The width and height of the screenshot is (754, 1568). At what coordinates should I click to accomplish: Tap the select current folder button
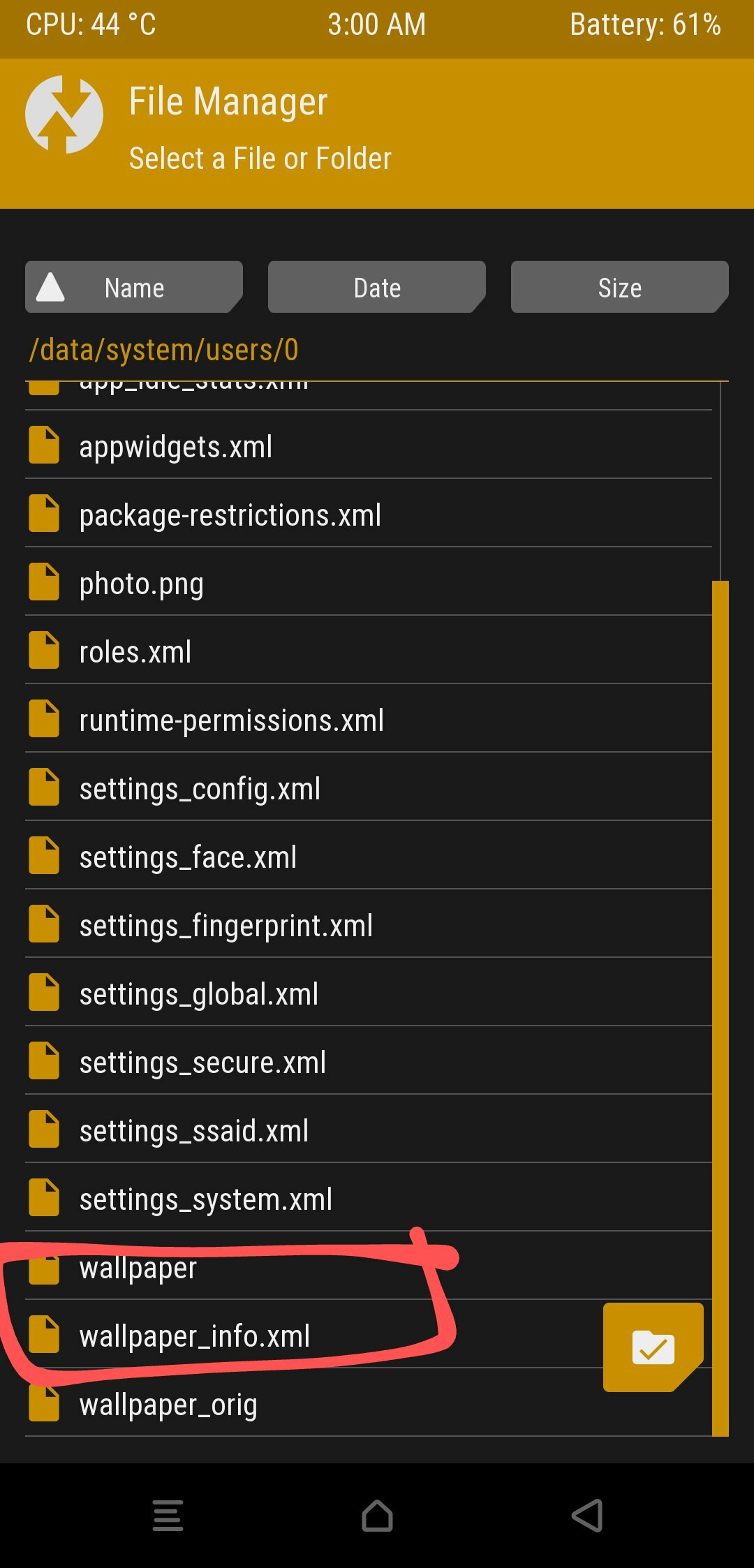click(x=653, y=1347)
